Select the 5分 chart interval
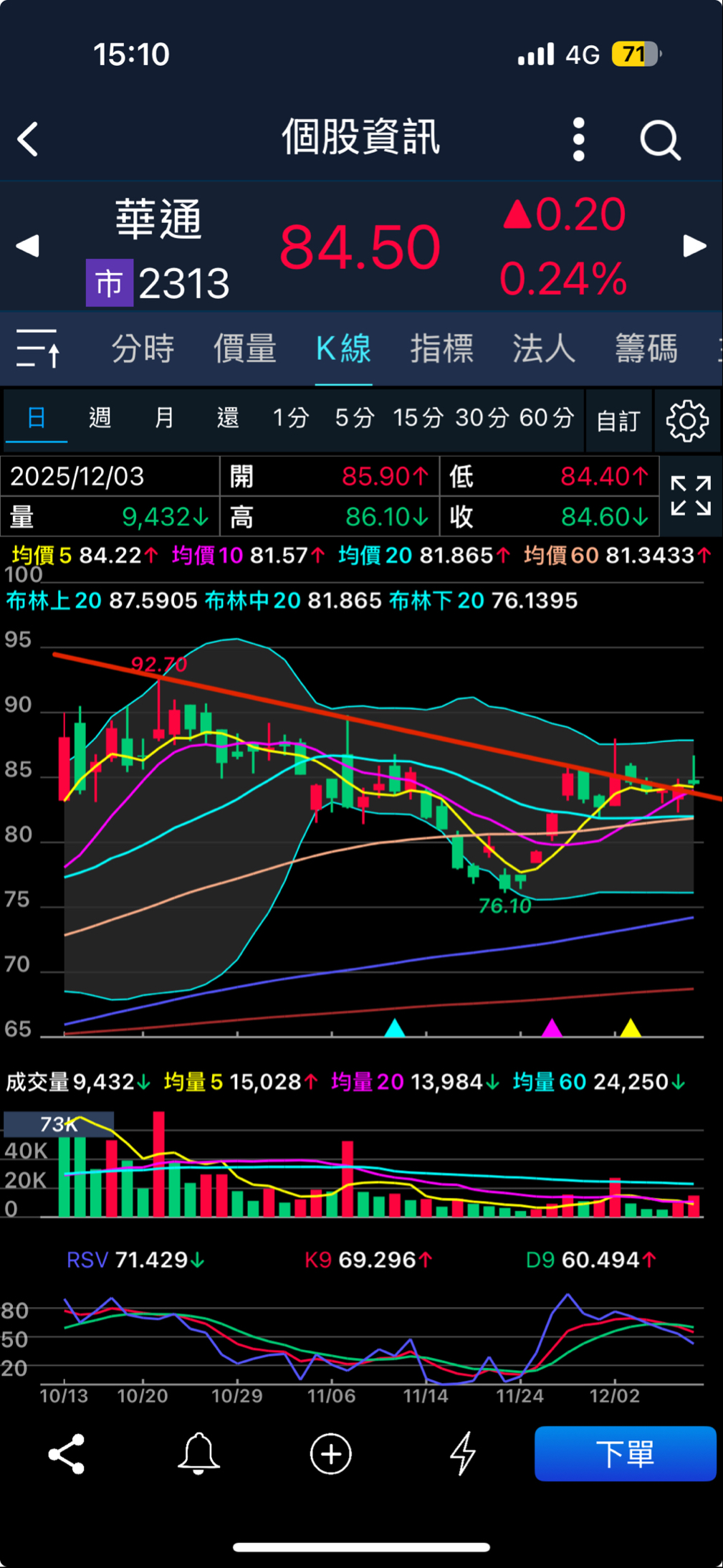The width and height of the screenshot is (723, 1568). pyautogui.click(x=355, y=417)
